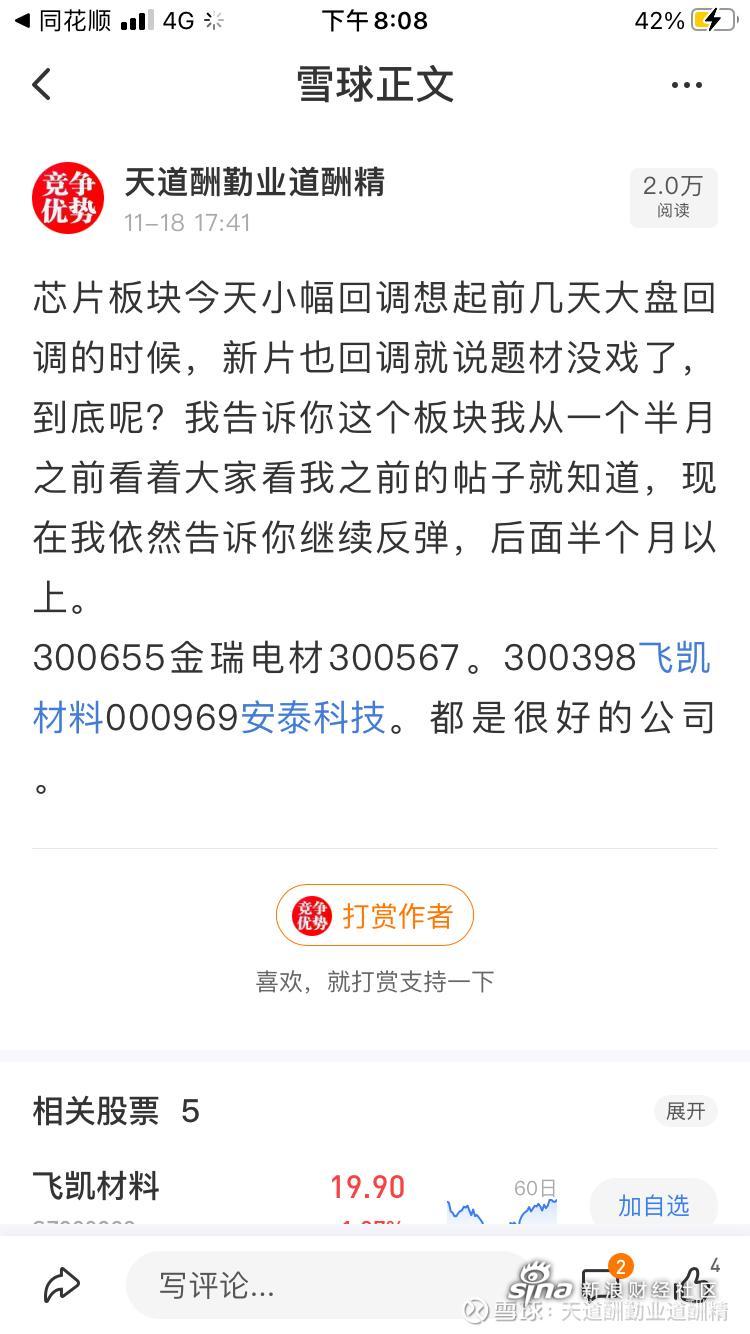Open author 天道酬勤业道酬精's profile avatar
750x1334 pixels.
click(x=68, y=199)
